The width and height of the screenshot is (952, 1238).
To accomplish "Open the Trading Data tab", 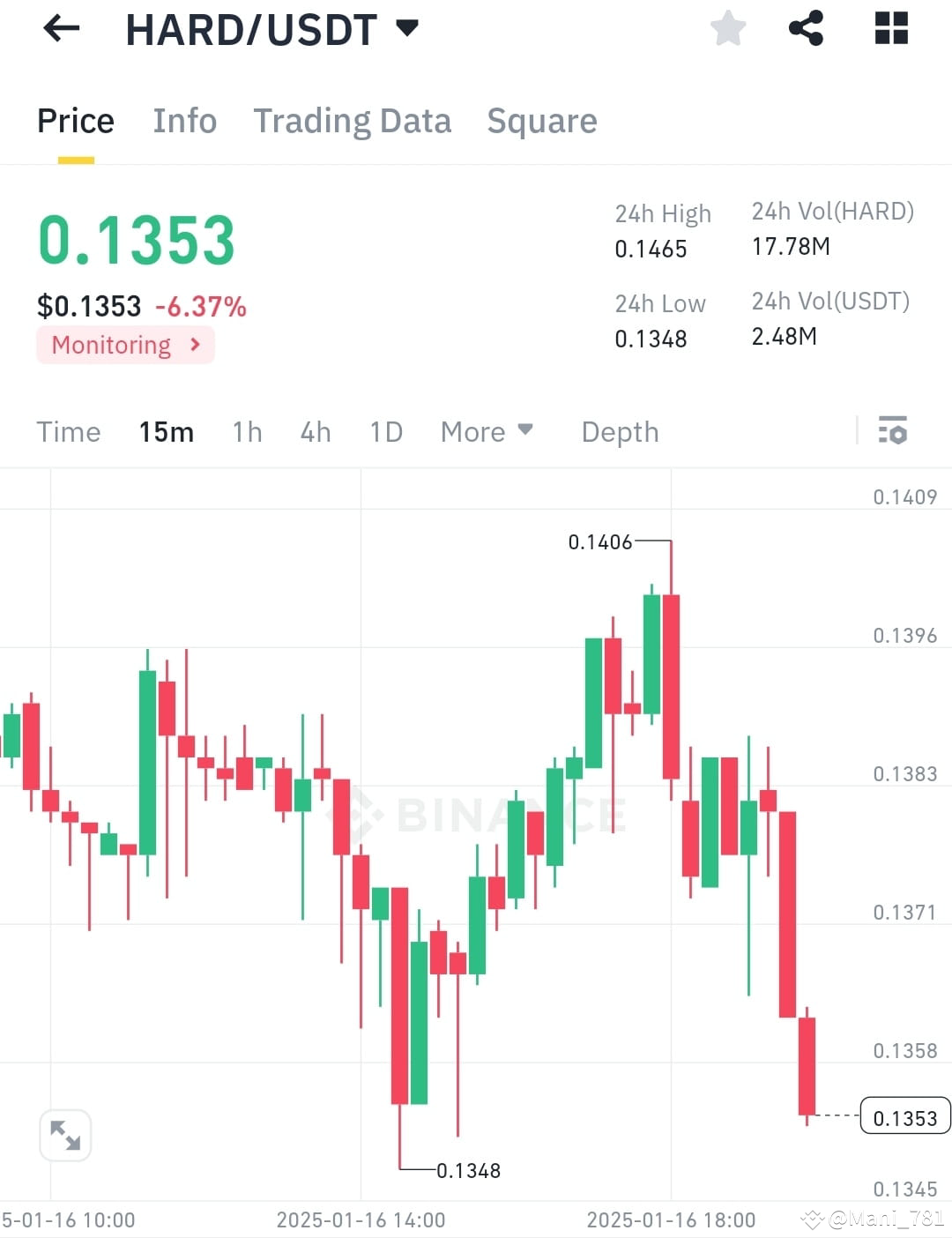I will (x=353, y=121).
